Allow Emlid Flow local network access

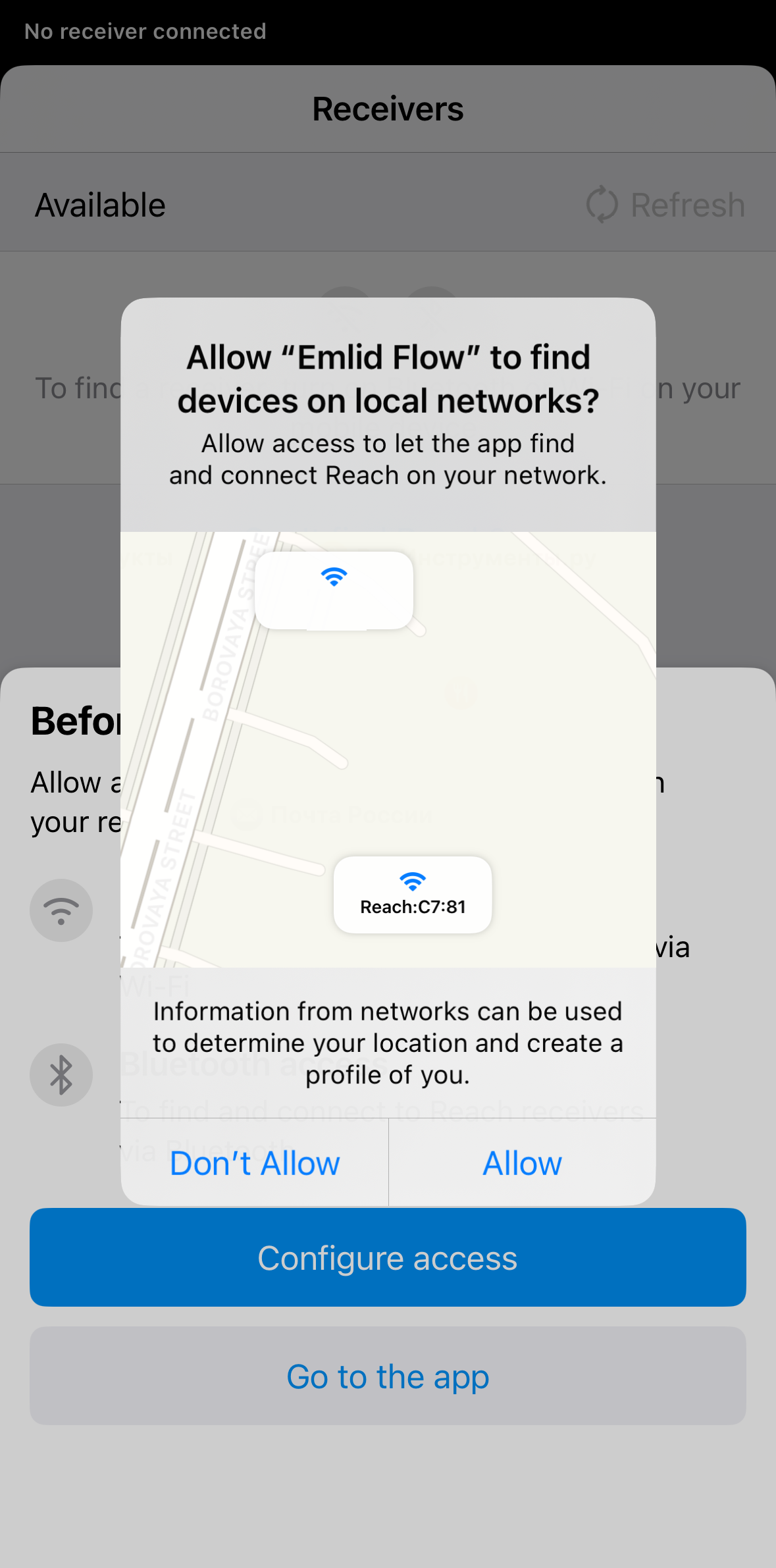(523, 1163)
